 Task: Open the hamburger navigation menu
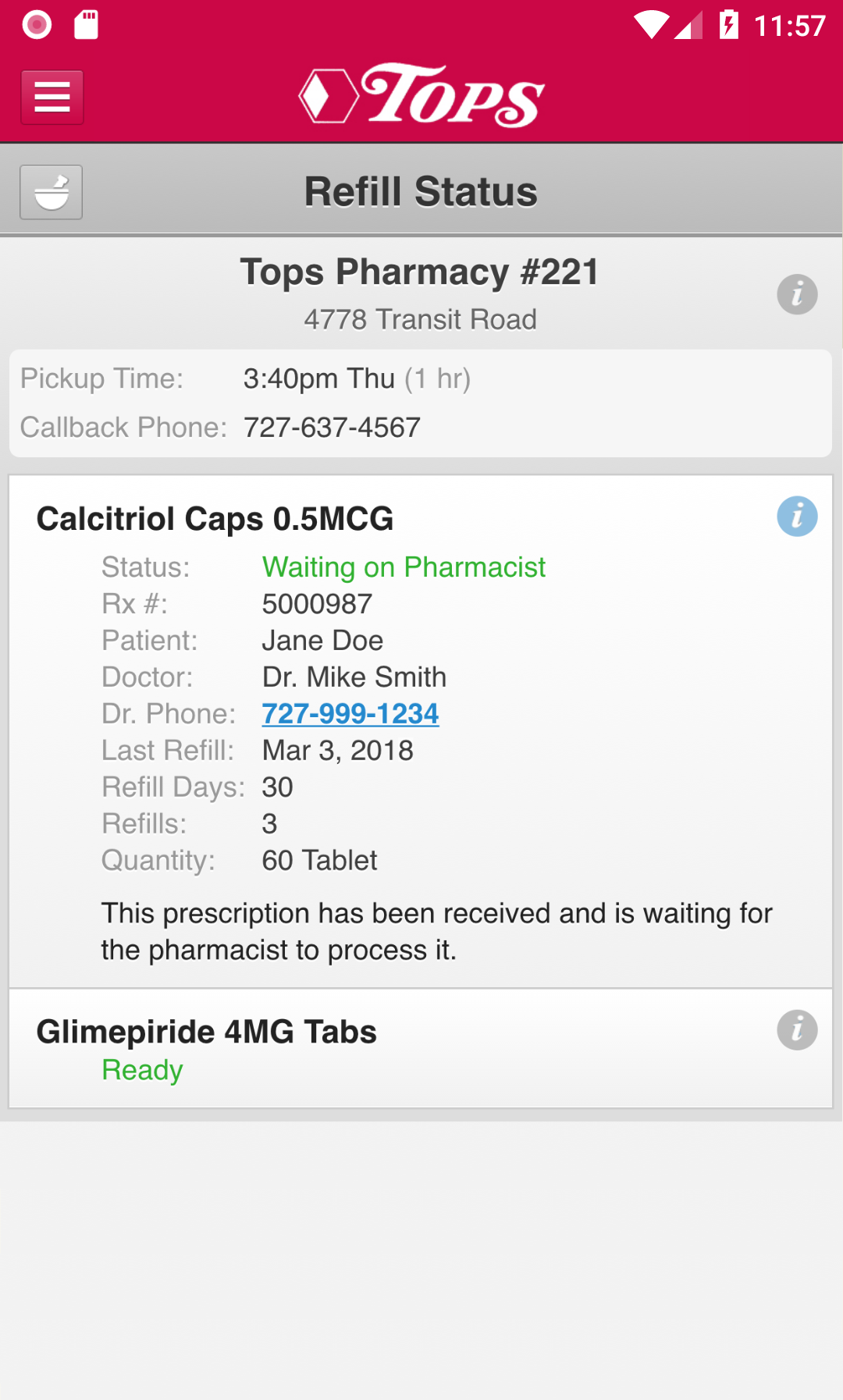click(52, 98)
